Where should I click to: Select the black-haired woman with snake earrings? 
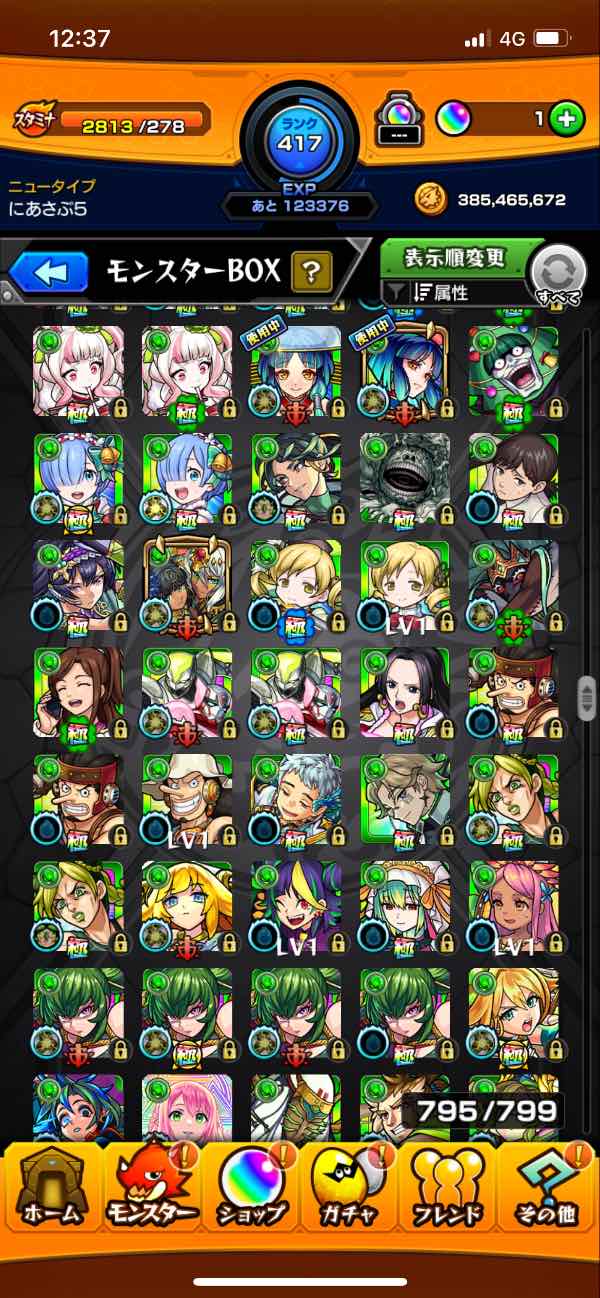click(405, 692)
